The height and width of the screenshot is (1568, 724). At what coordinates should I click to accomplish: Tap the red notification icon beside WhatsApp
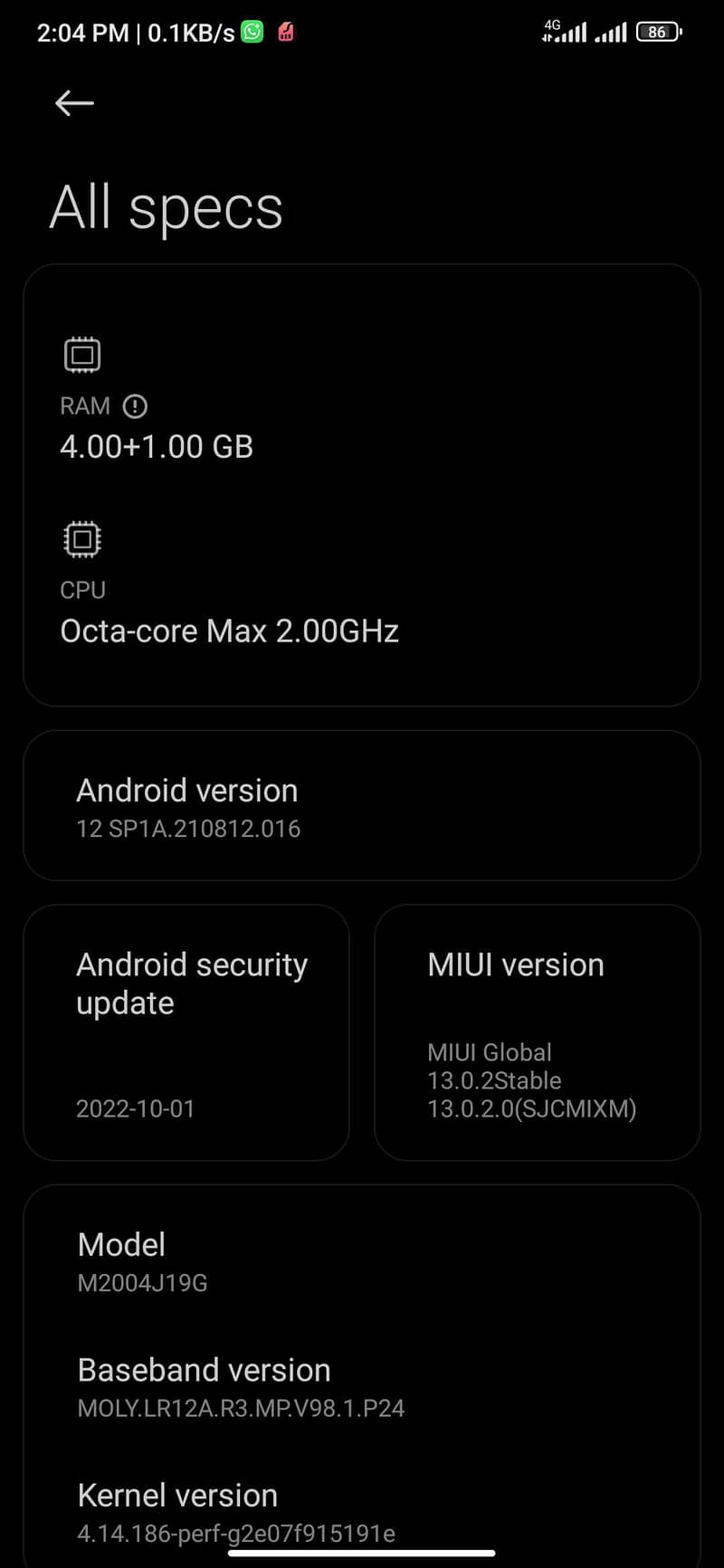coord(283,31)
